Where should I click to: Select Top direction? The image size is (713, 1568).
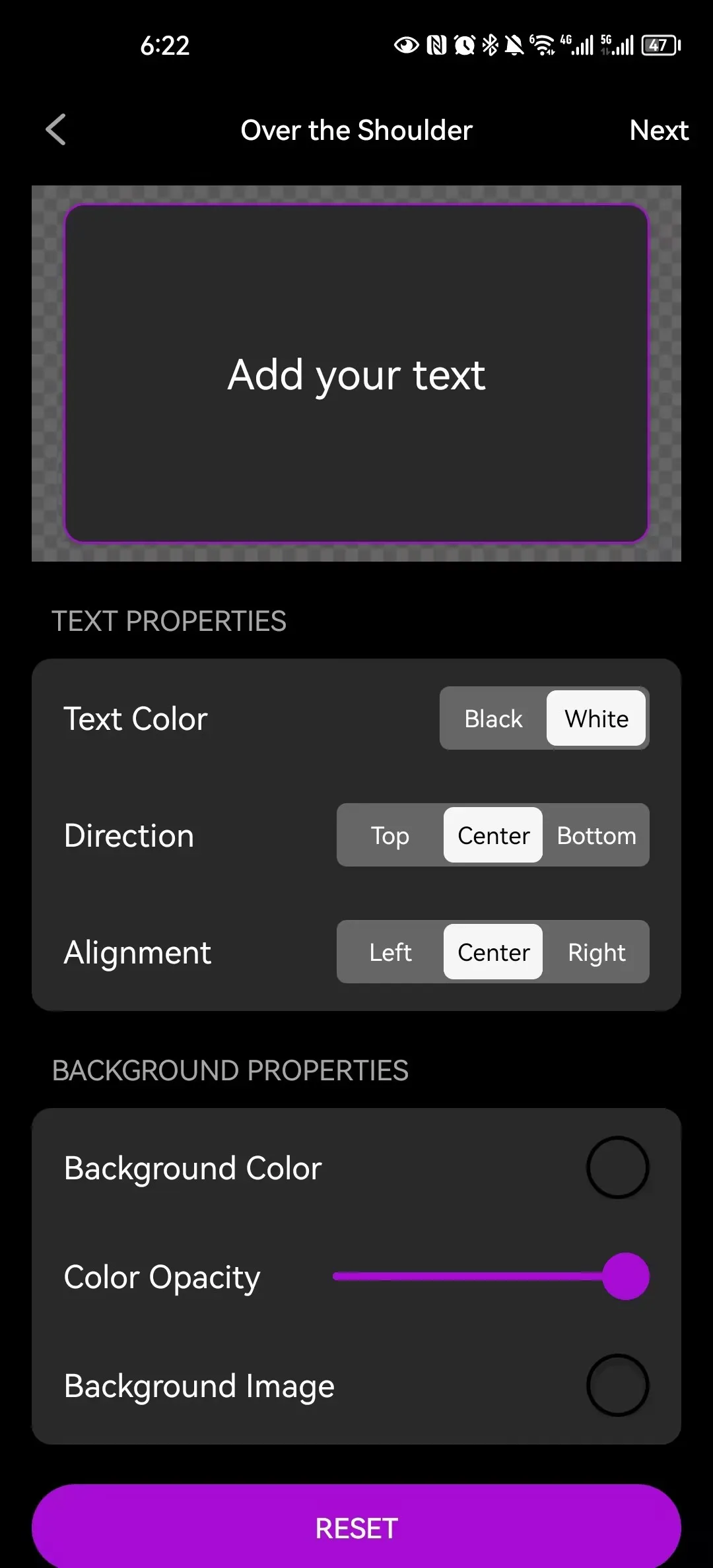click(390, 835)
